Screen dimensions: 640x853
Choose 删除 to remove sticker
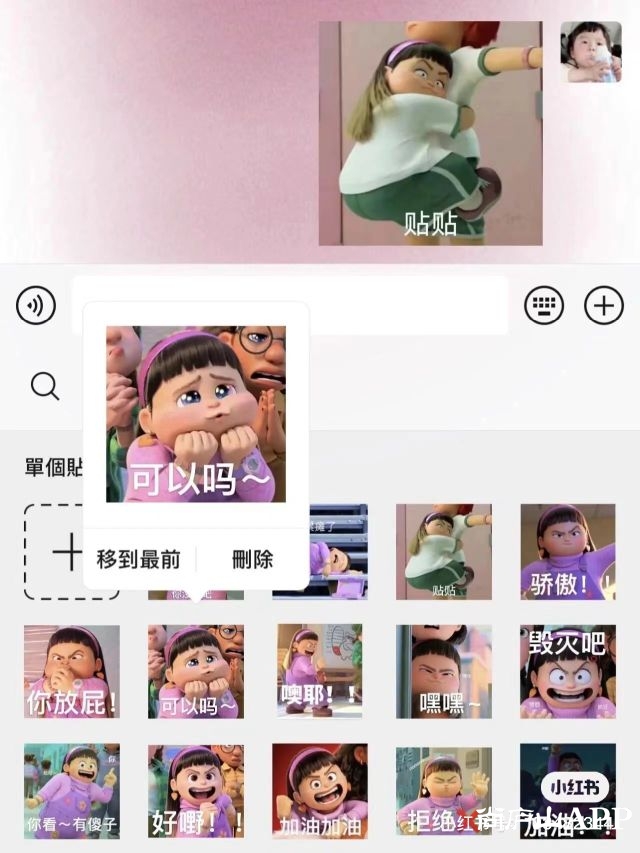click(252, 559)
